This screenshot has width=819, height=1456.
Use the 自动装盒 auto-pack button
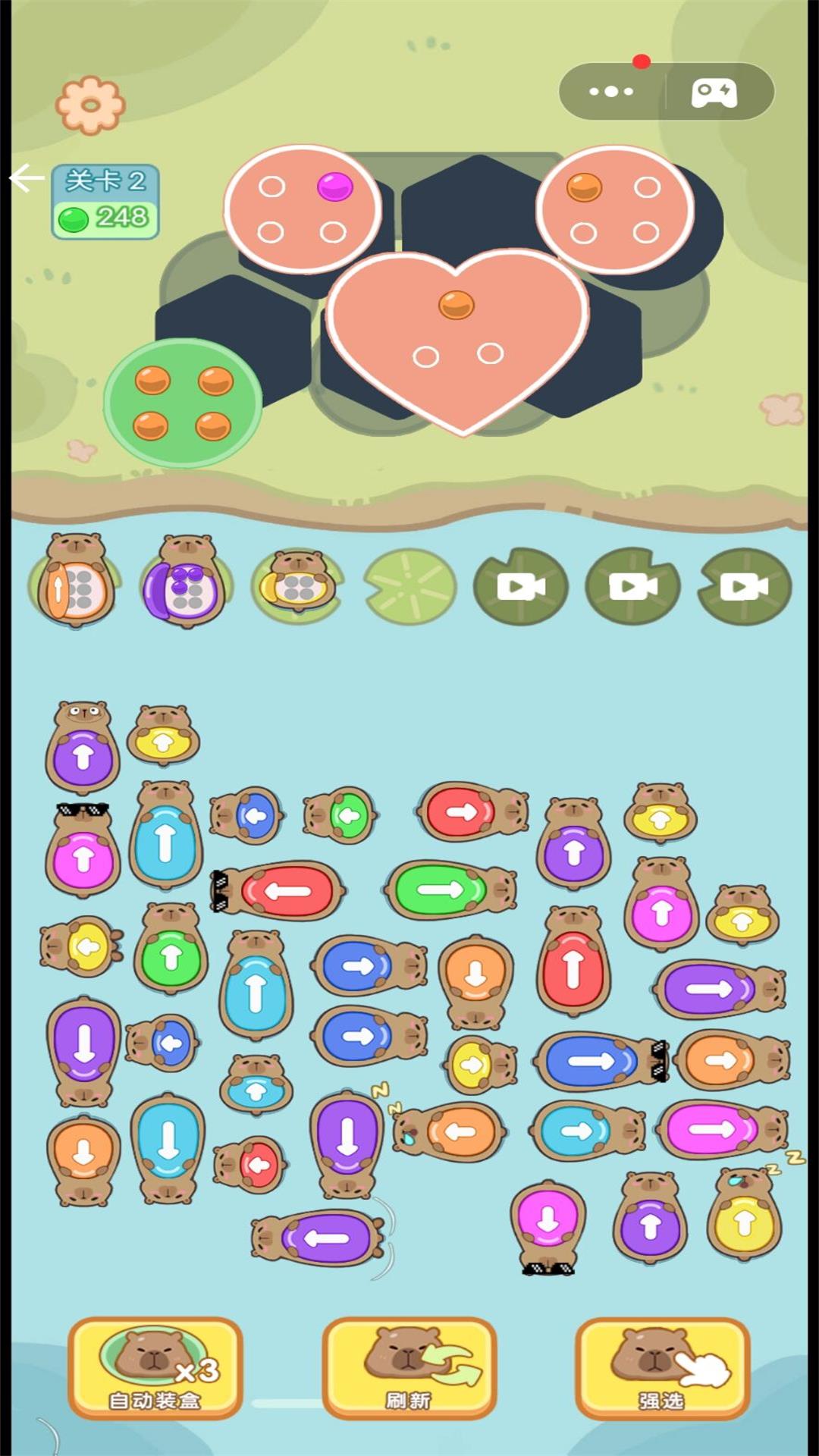tap(155, 1369)
